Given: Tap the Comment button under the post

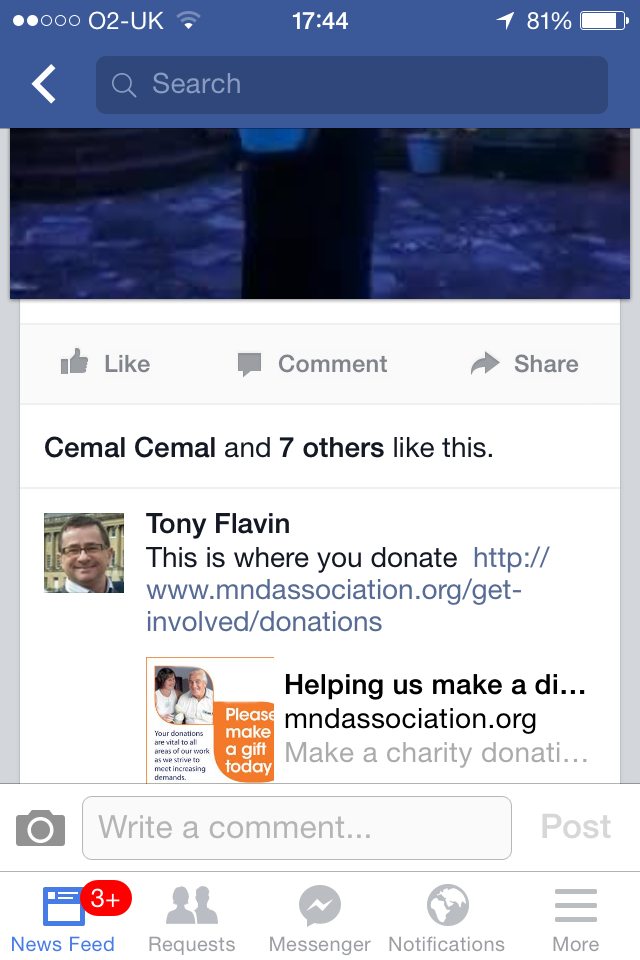Looking at the screenshot, I should click(x=312, y=364).
